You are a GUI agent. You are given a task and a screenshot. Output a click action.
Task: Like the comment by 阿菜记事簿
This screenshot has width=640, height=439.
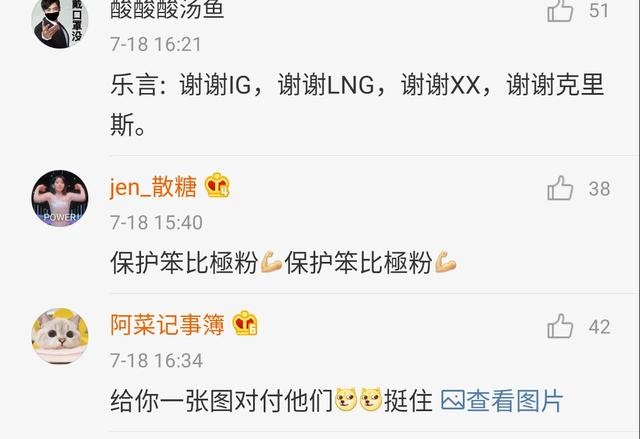560,326
